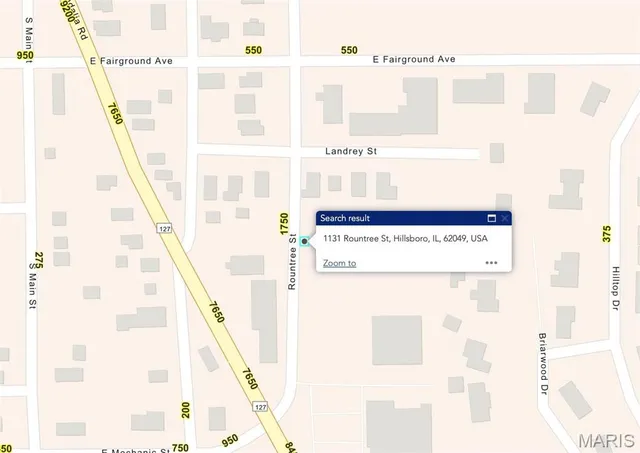Select the map marker on Rountree St
Viewport: 640px width, 453px height.
304,240
